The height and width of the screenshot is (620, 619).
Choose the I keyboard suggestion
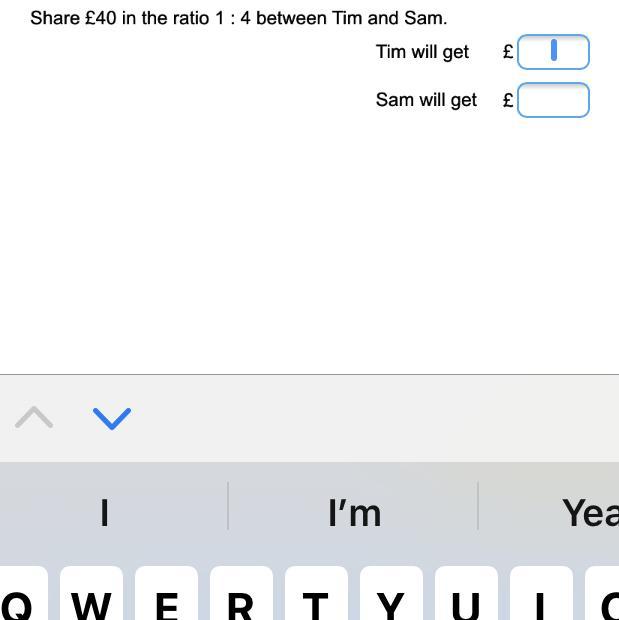point(105,512)
